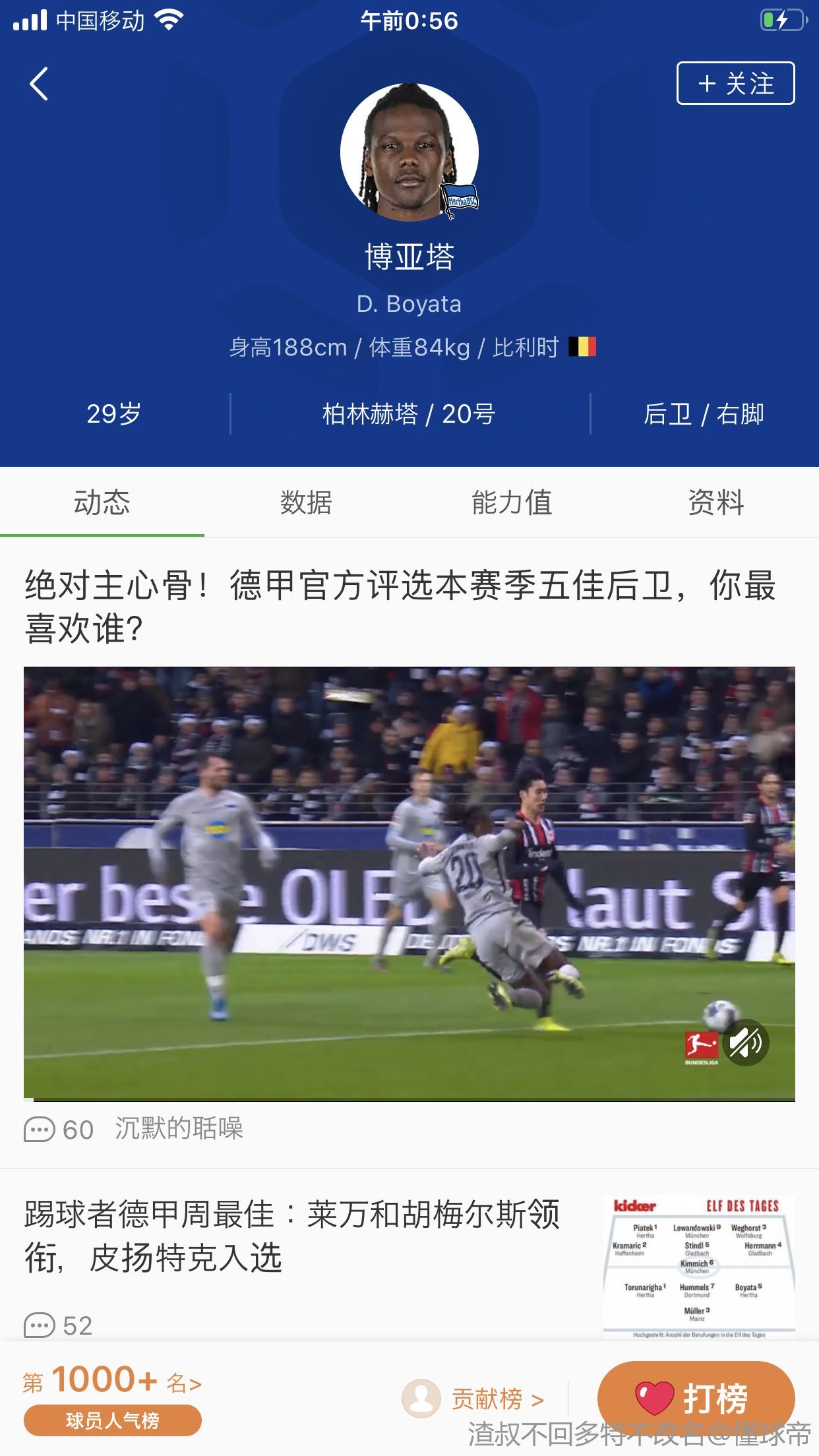Open the 柏林赫塔 team page
This screenshot has height=1456, width=819.
point(370,414)
